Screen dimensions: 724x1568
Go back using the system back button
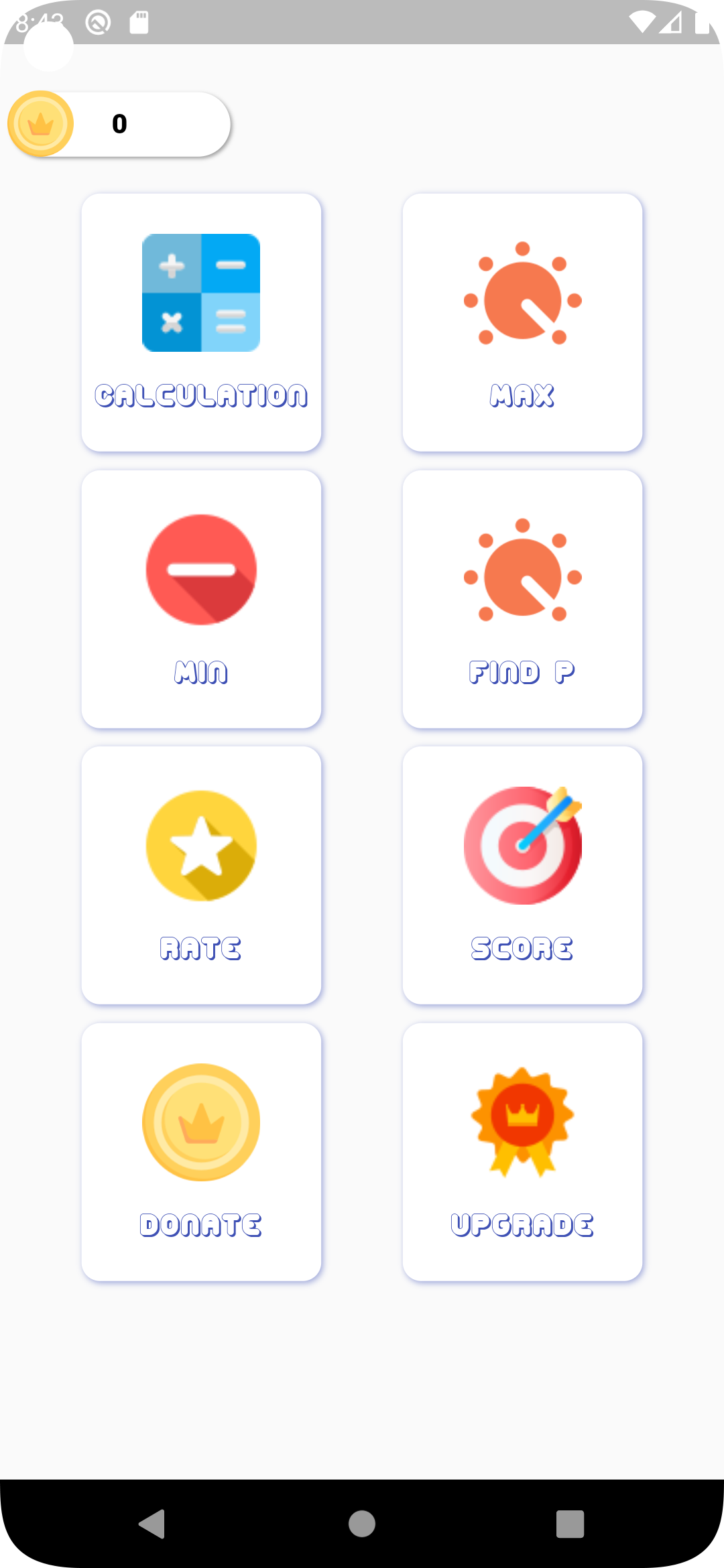[153, 1524]
